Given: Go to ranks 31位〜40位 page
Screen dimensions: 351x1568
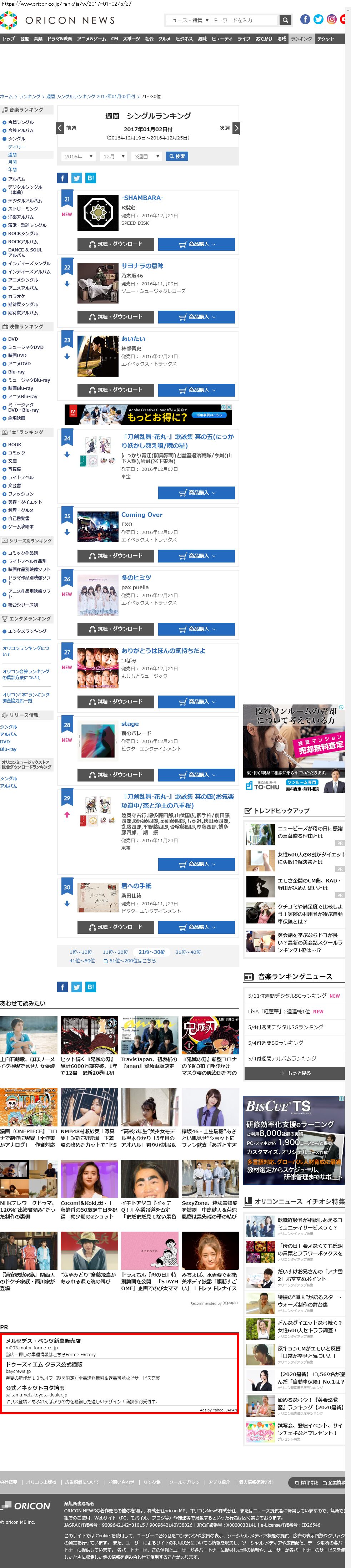Looking at the screenshot, I should tap(188, 953).
